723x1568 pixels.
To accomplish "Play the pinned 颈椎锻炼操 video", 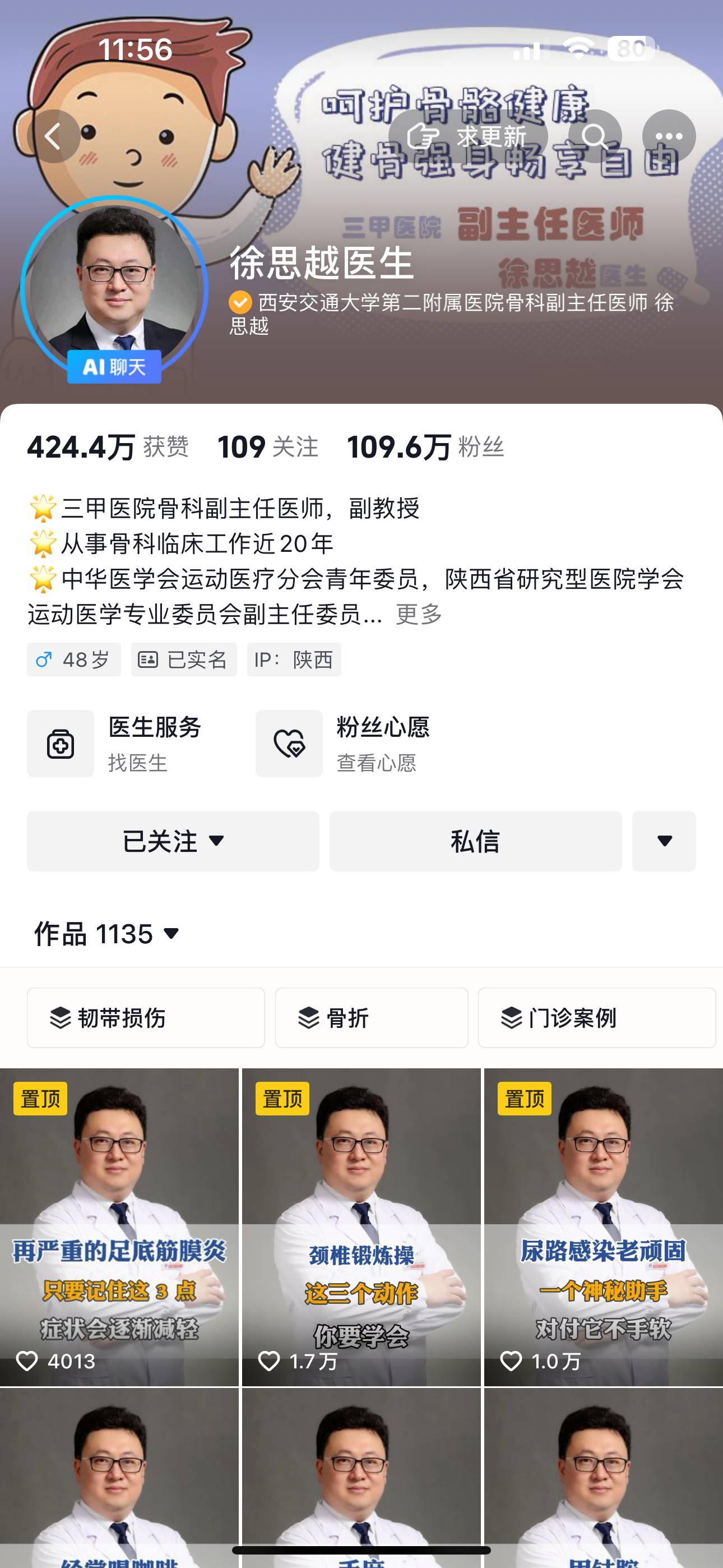I will click(x=361, y=1227).
